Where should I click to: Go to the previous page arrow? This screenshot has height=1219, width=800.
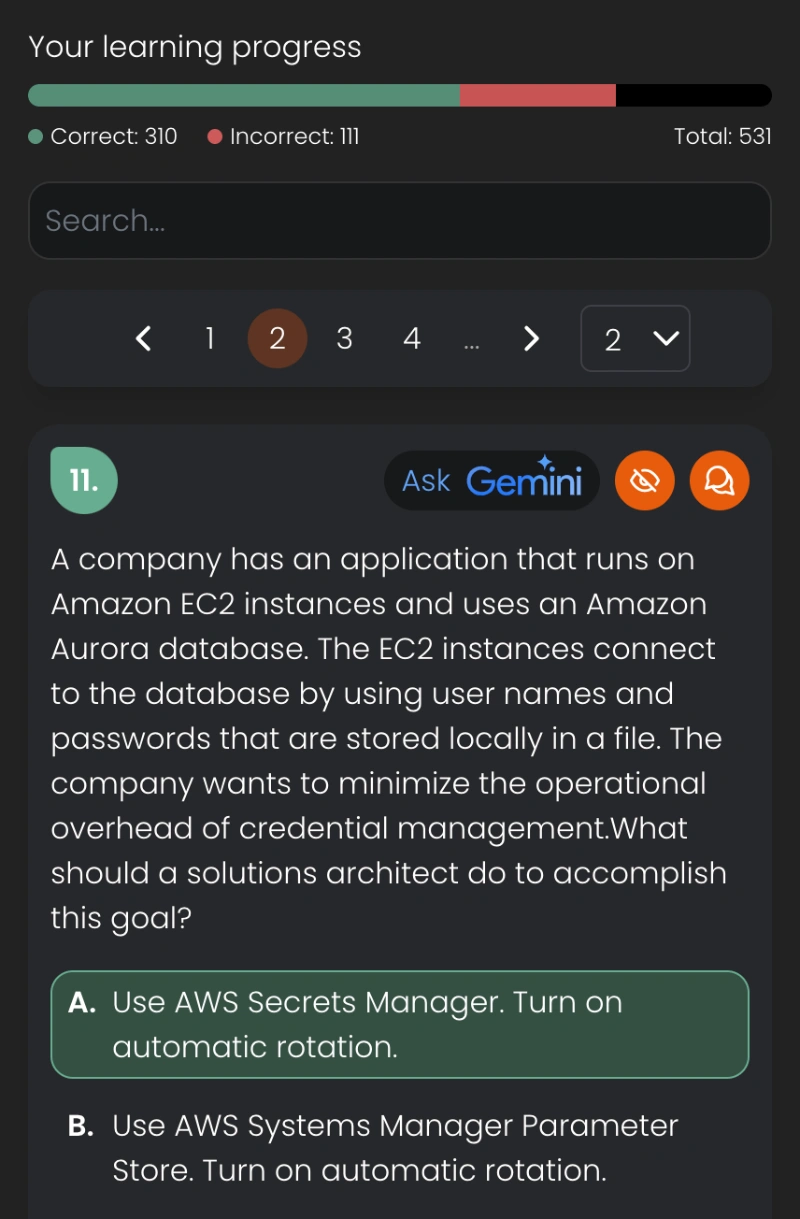pyautogui.click(x=144, y=339)
